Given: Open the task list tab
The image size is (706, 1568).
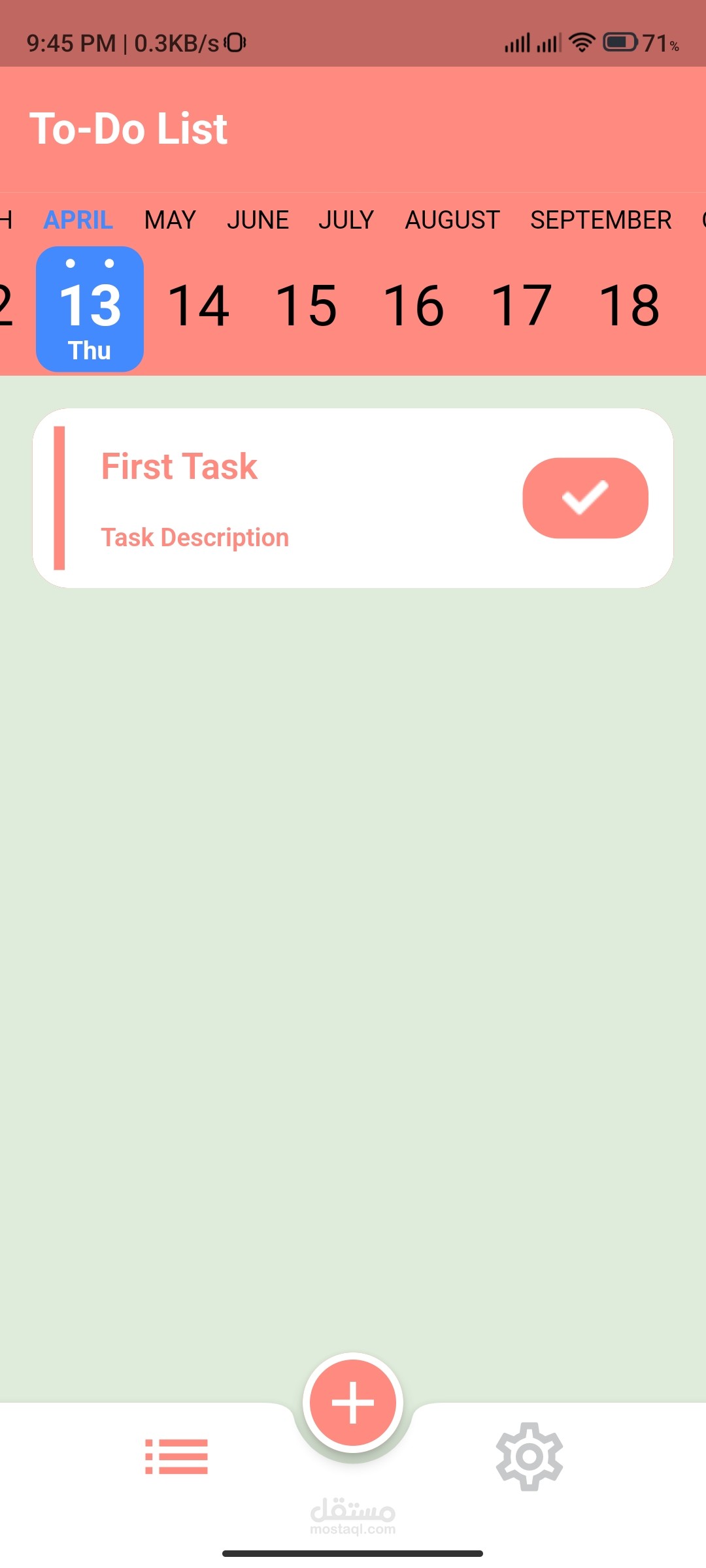Looking at the screenshot, I should pos(176,1456).
